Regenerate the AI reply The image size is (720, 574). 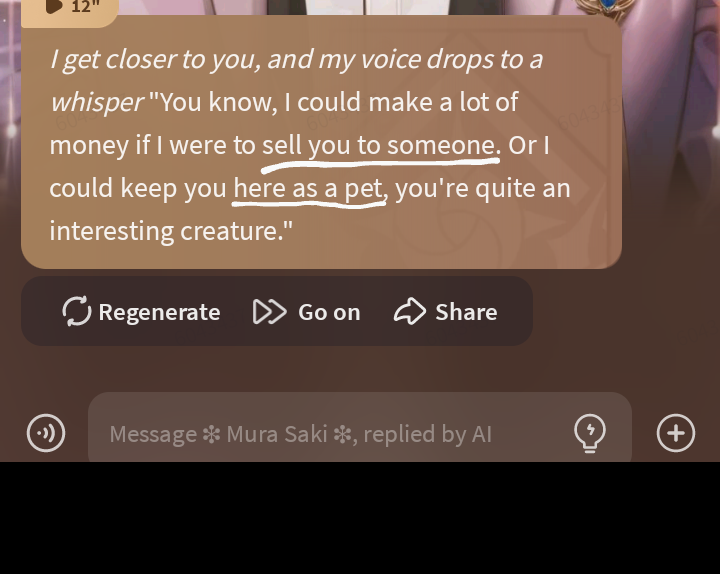point(141,312)
